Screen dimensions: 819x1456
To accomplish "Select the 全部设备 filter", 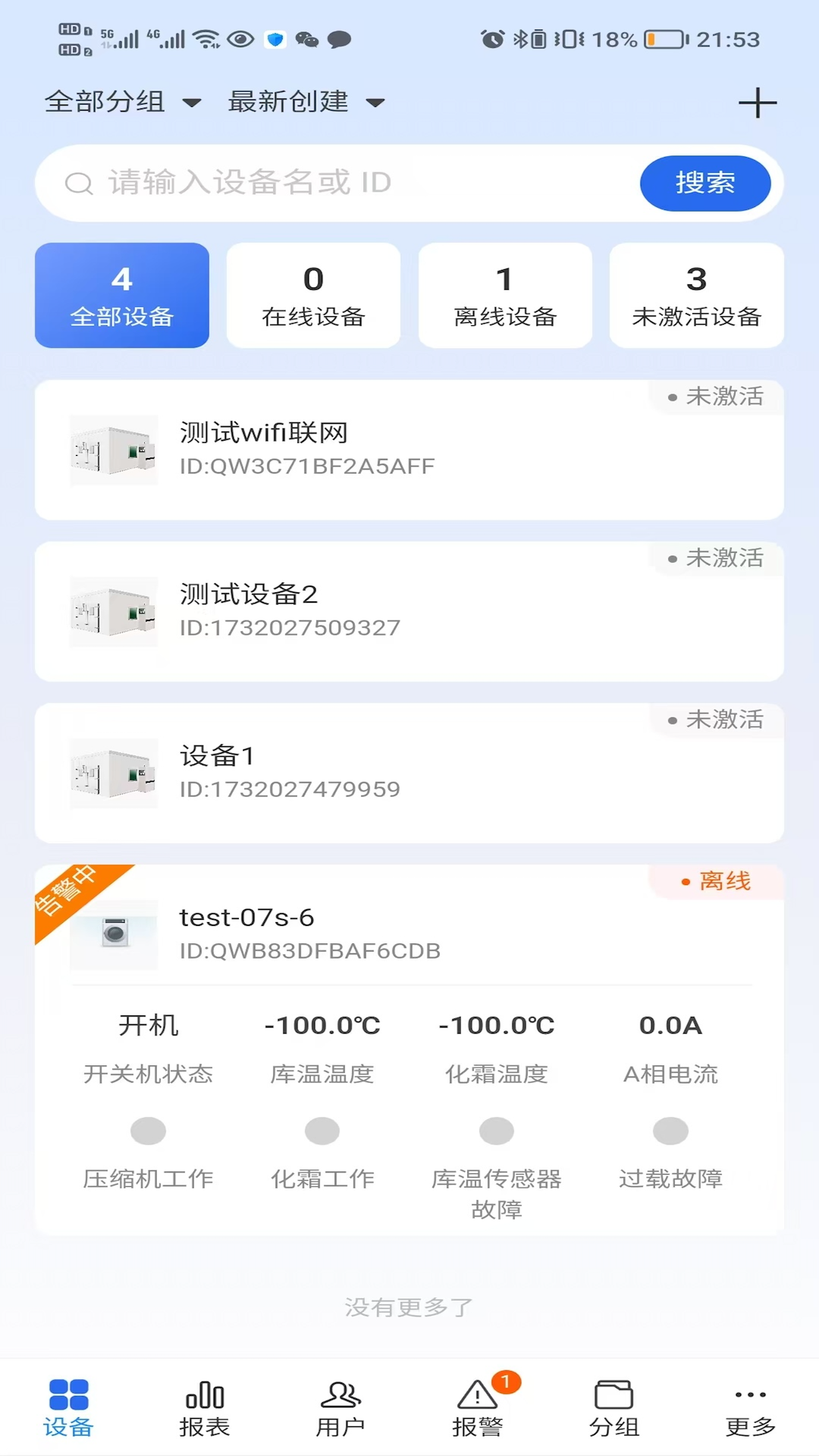I will [x=122, y=295].
